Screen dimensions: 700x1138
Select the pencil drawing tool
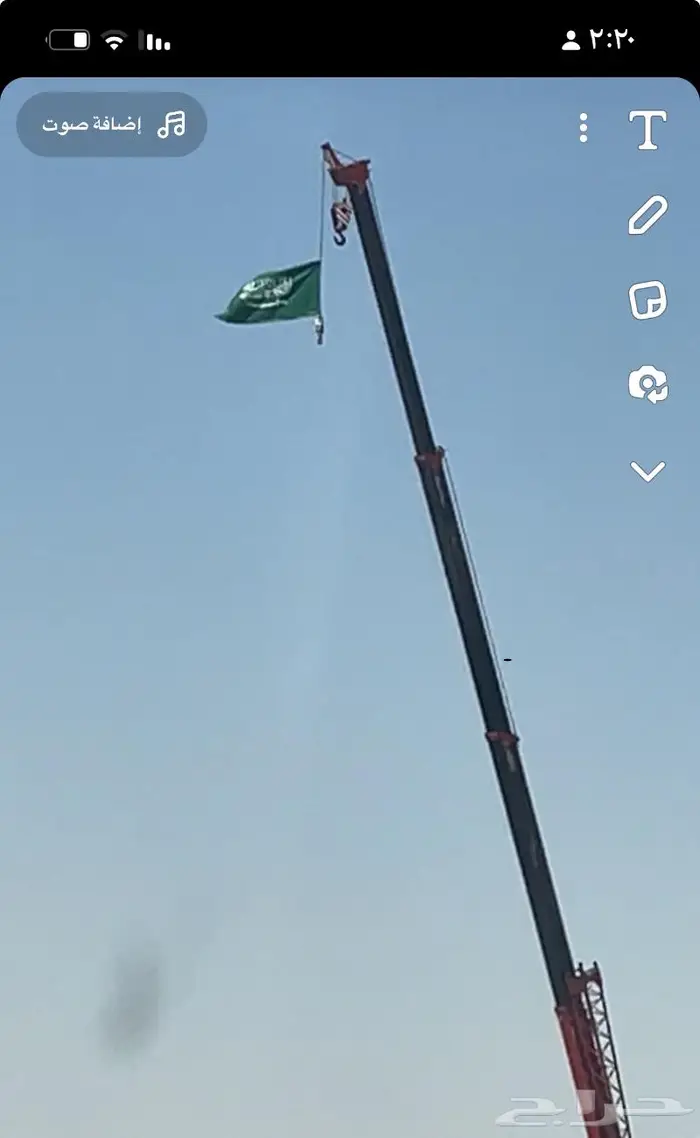(x=647, y=216)
